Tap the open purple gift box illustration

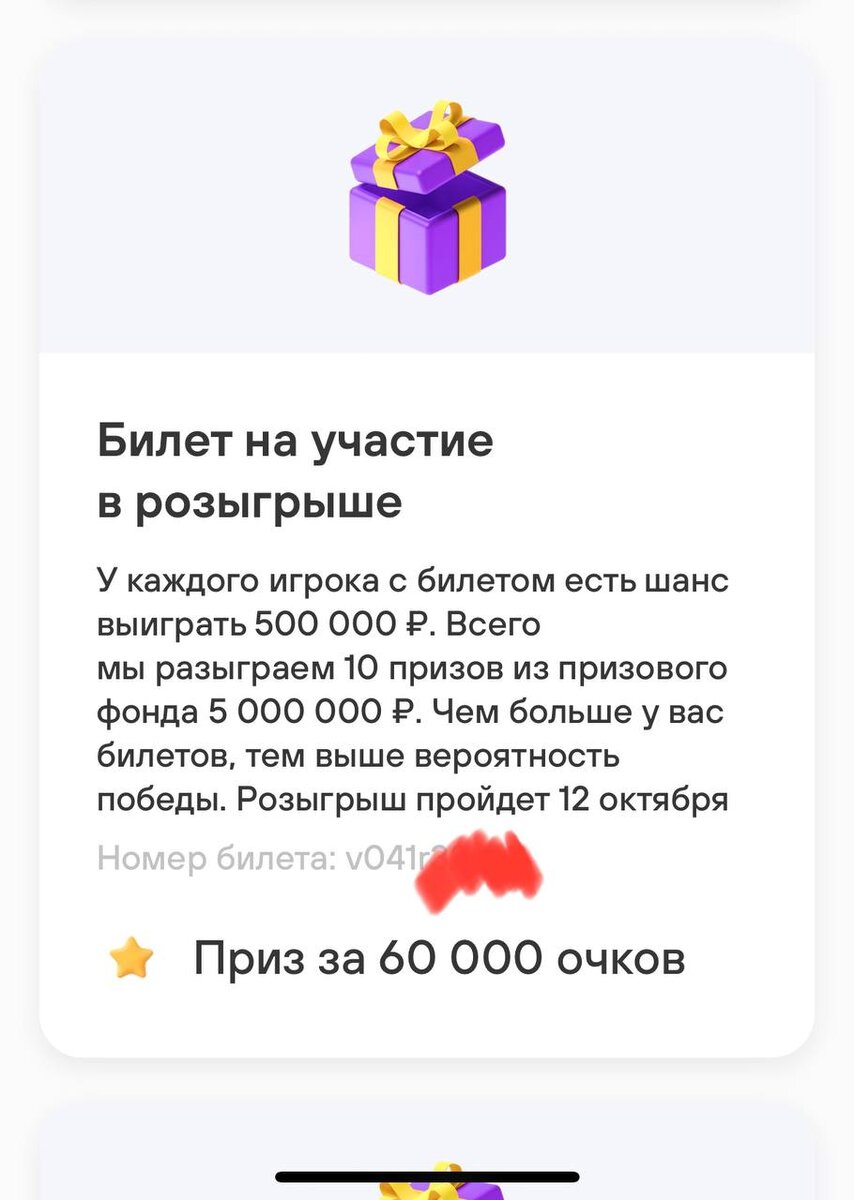(x=425, y=200)
